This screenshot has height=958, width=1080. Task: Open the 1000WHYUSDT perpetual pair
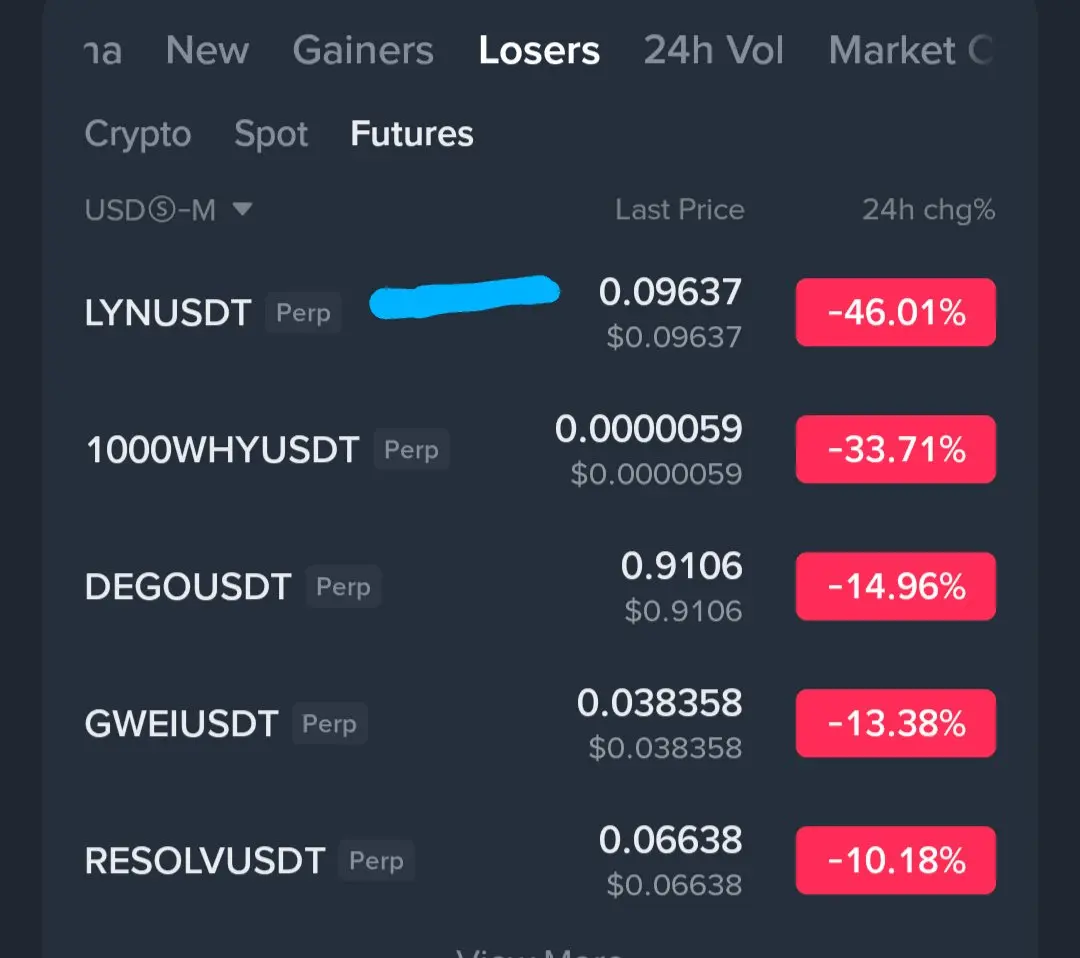222,450
